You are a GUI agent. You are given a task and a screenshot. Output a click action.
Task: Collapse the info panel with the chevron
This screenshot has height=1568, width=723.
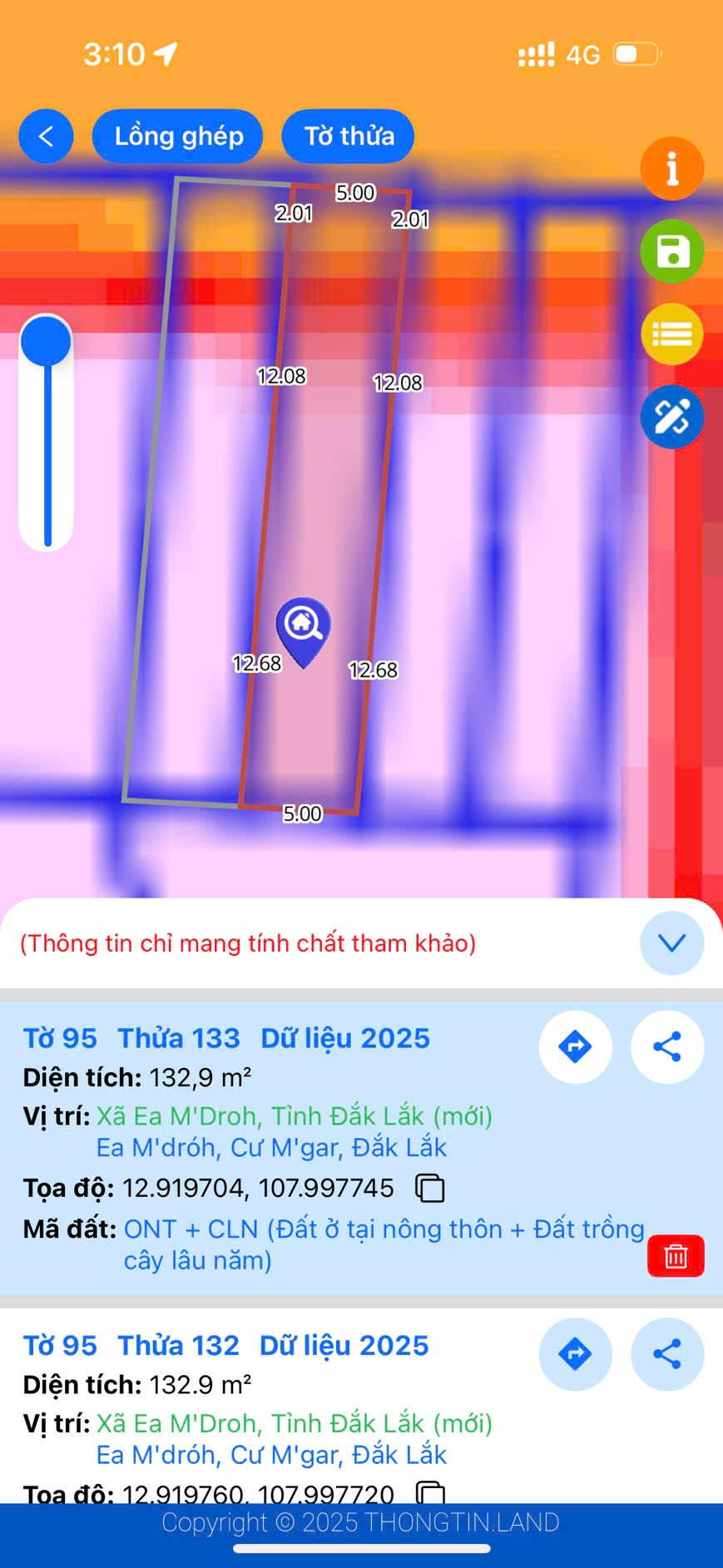671,942
